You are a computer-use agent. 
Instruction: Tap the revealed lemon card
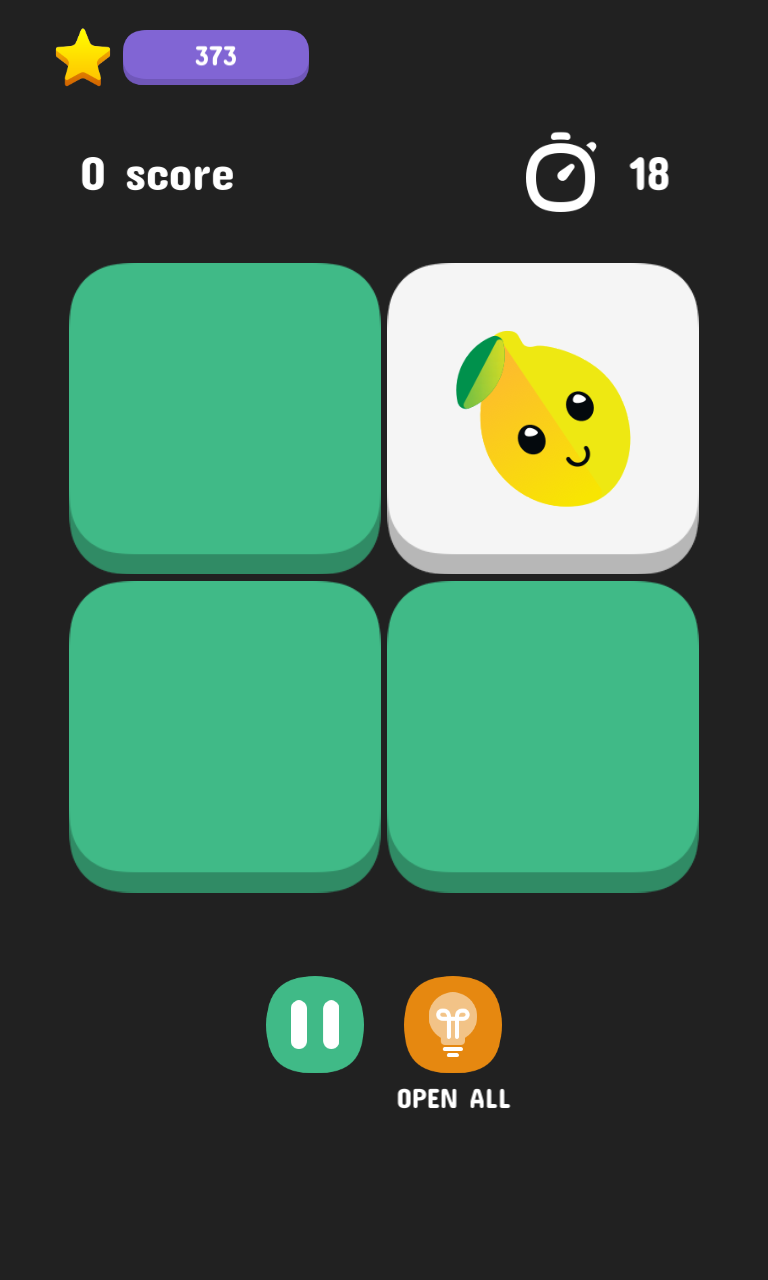[x=543, y=410]
